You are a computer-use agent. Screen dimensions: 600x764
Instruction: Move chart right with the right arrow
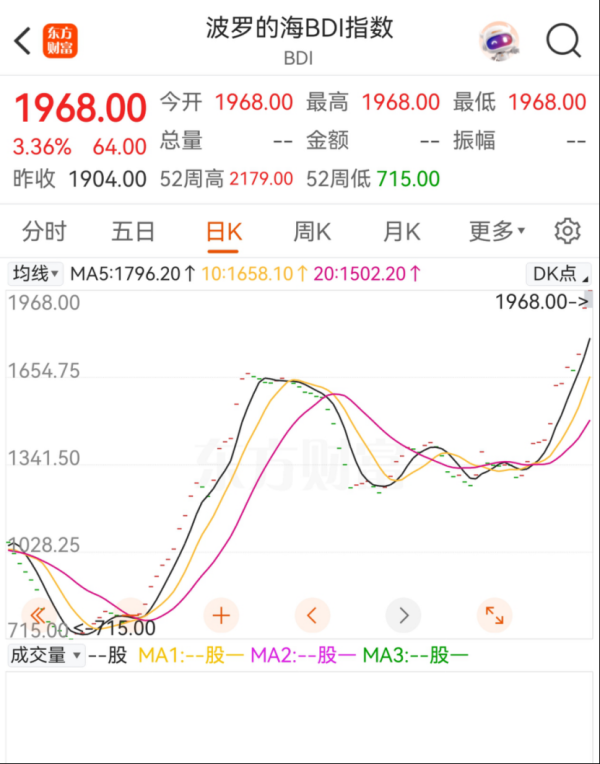pyautogui.click(x=403, y=614)
